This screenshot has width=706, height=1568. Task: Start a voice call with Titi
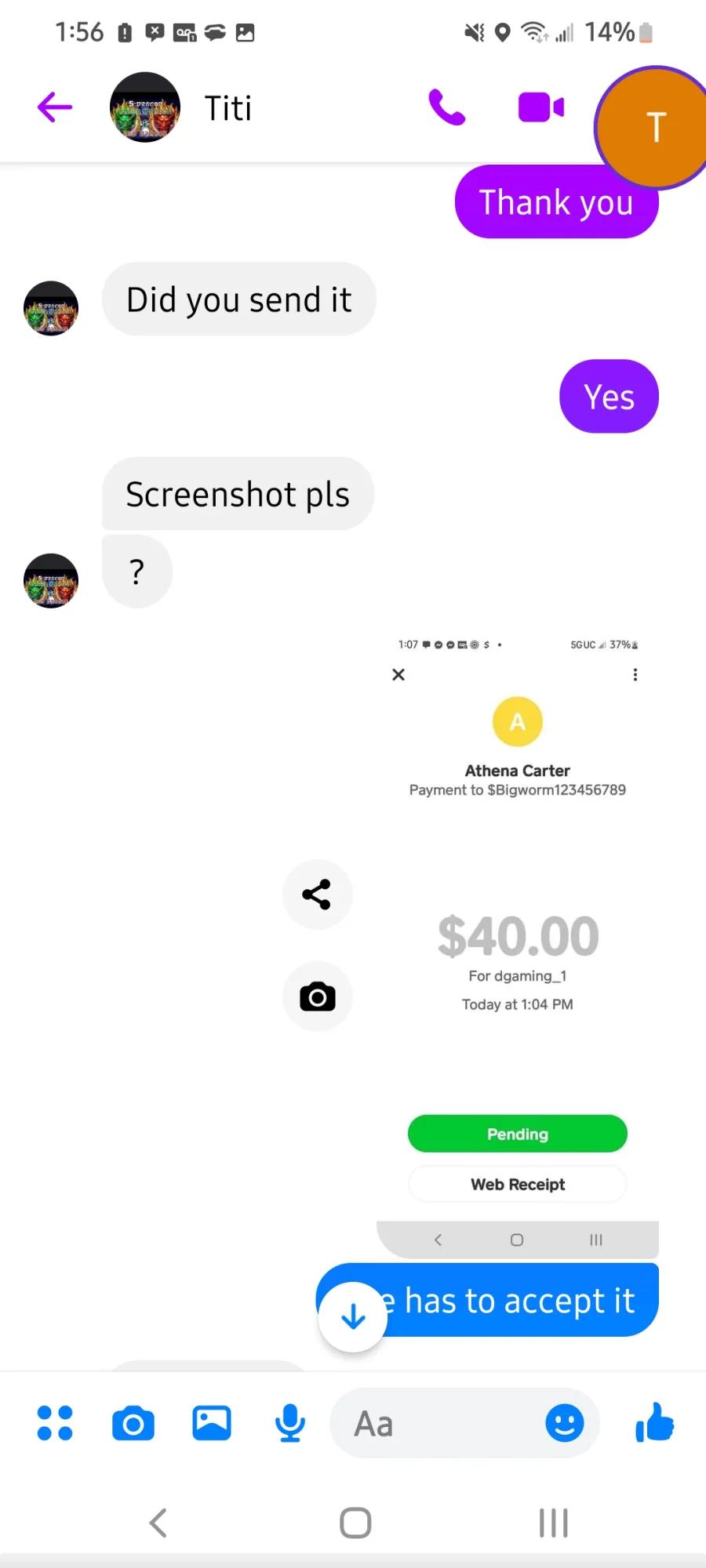point(447,107)
